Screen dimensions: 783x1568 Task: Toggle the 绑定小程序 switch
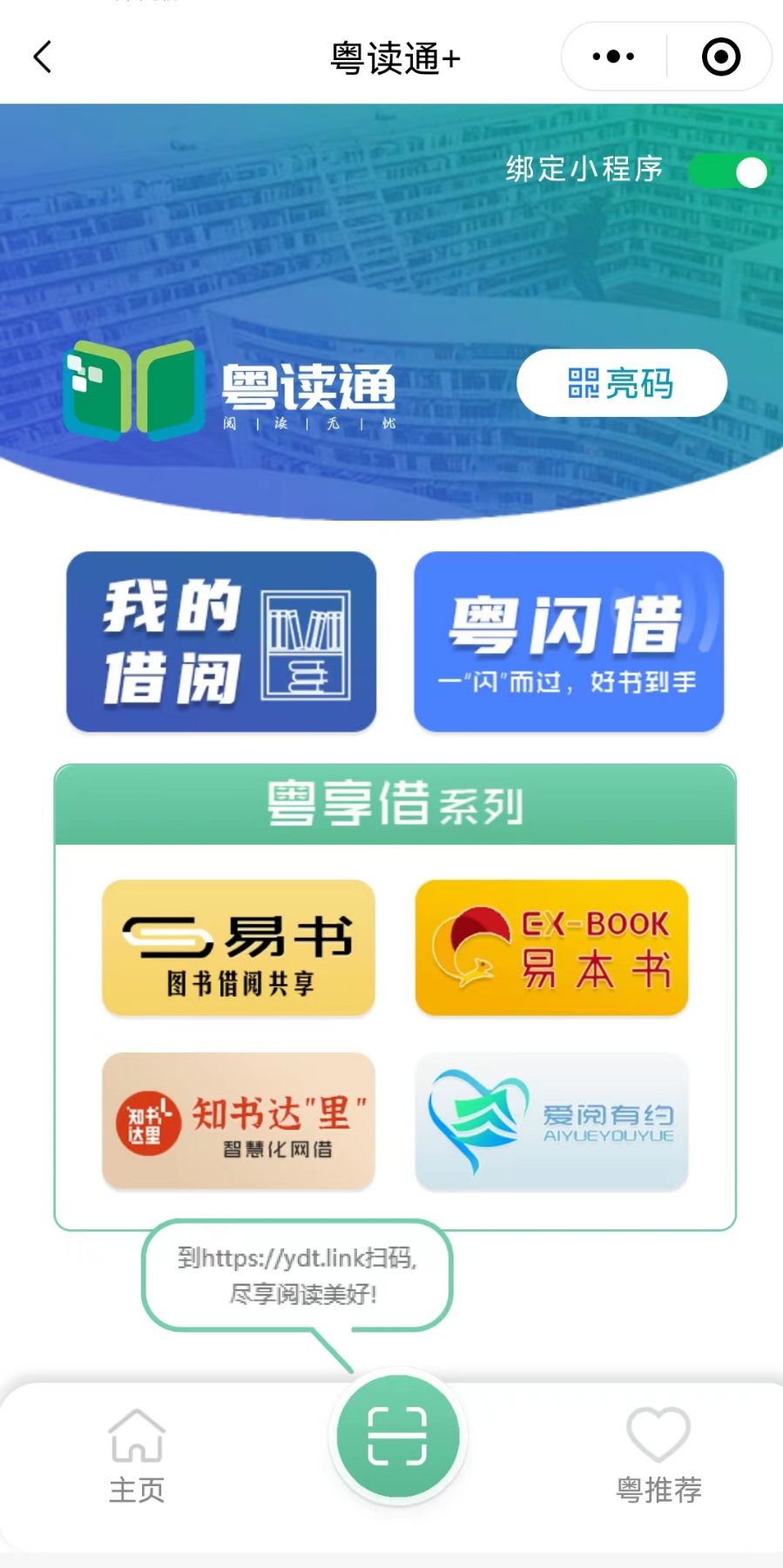click(730, 172)
